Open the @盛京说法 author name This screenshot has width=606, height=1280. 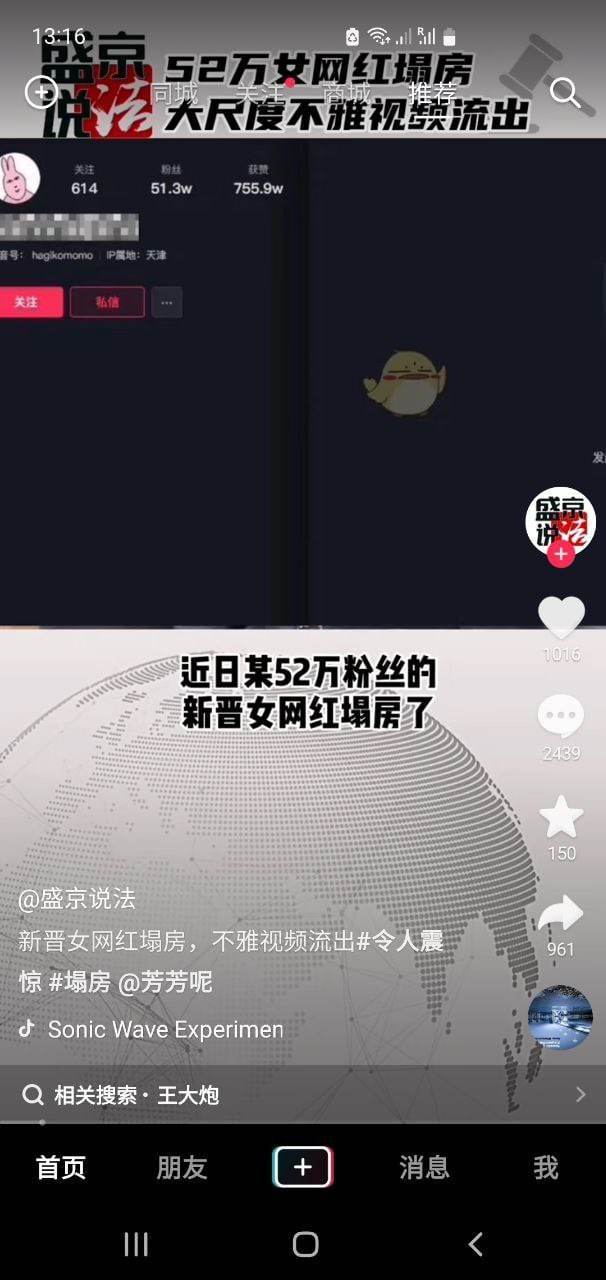pos(77,899)
